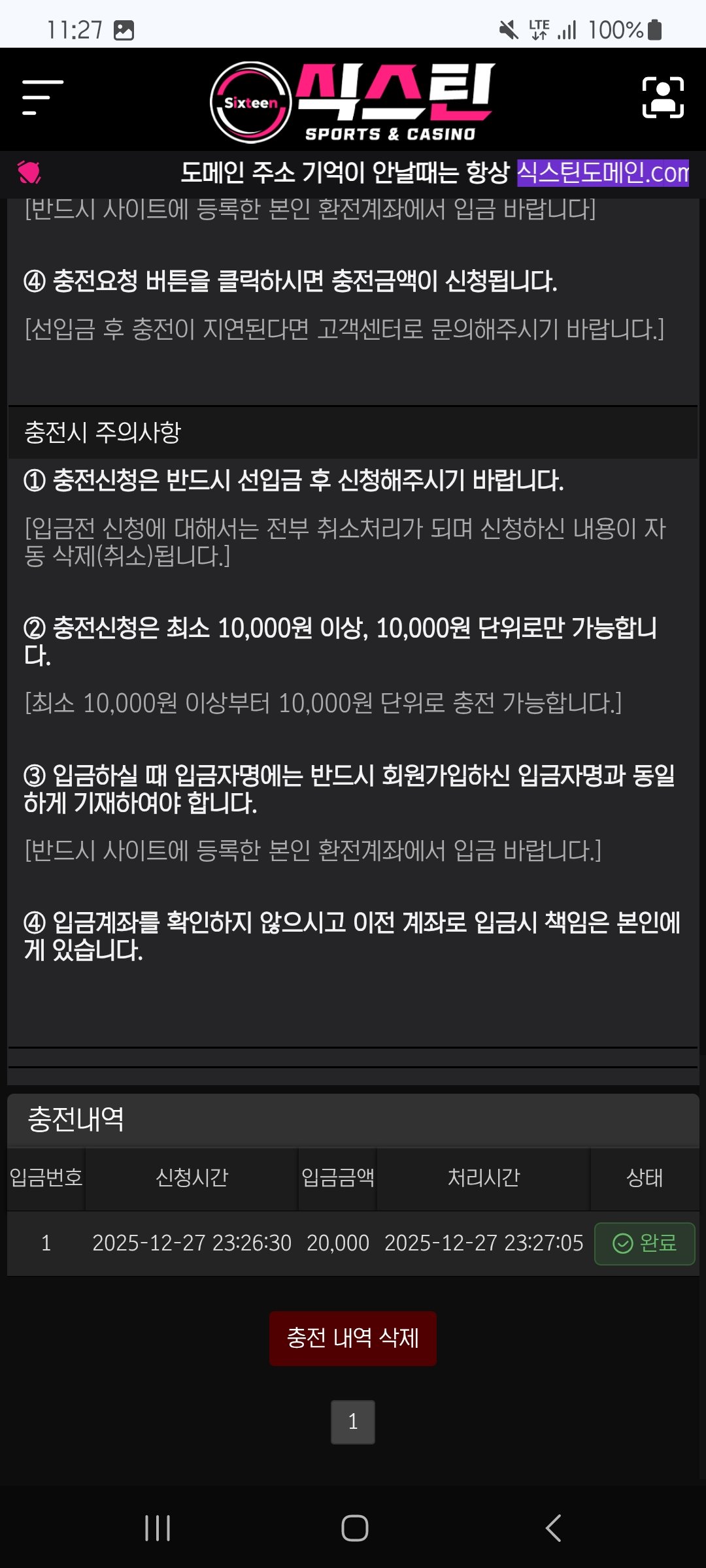The image size is (706, 1568).
Task: Open the user profile icon
Action: click(x=663, y=98)
